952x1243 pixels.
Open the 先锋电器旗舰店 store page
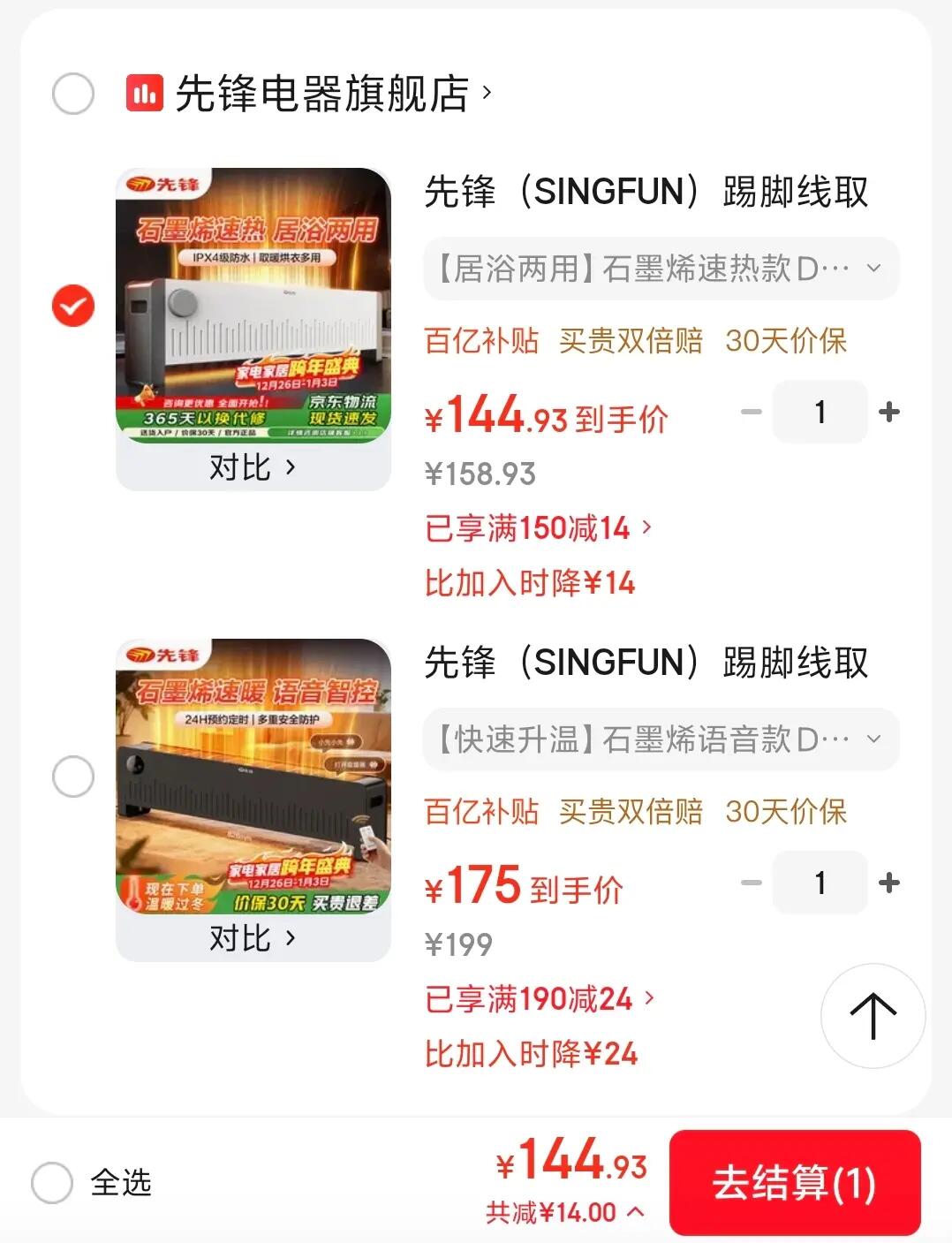click(x=322, y=94)
